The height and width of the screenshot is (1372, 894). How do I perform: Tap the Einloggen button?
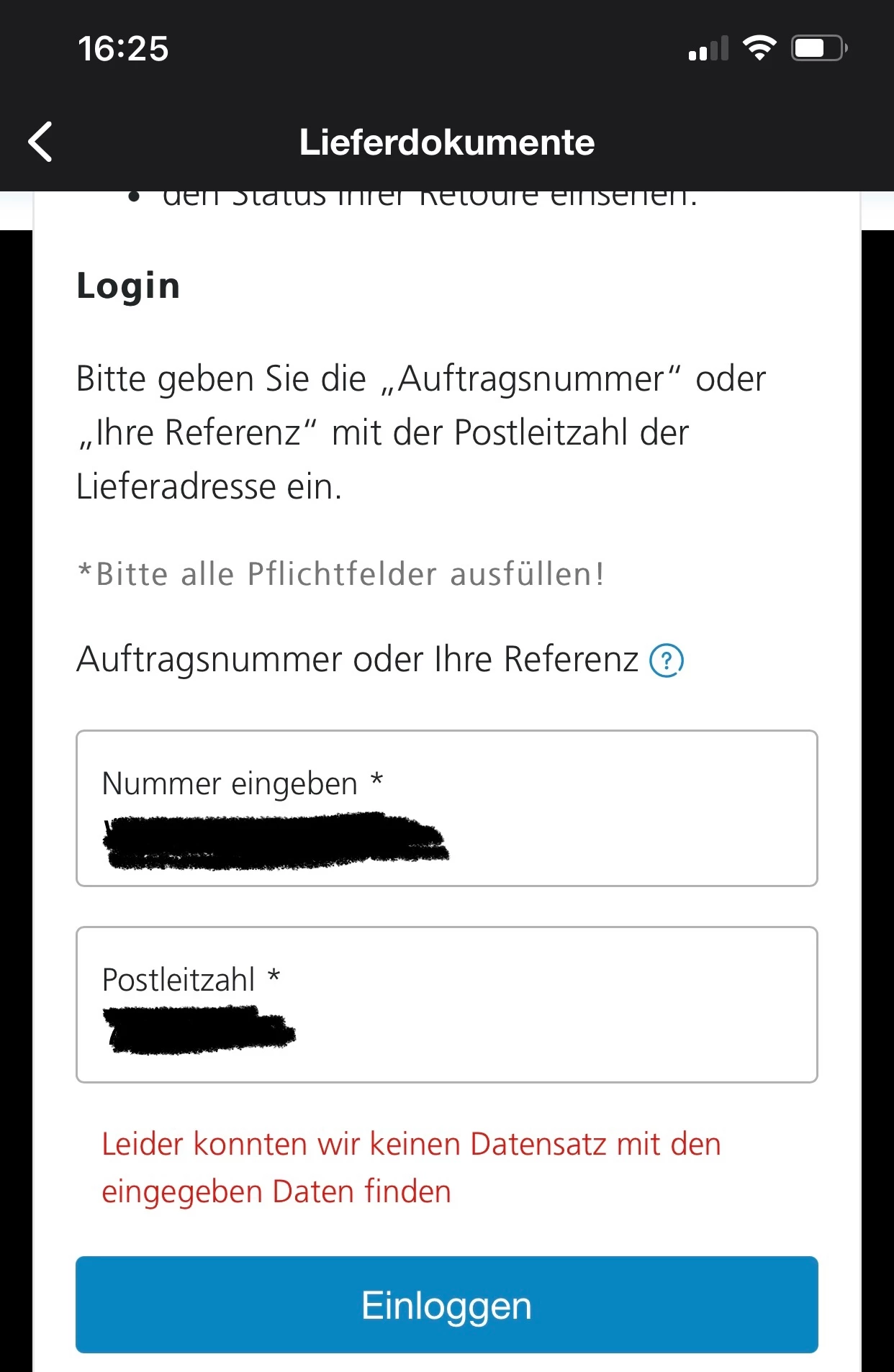(x=446, y=1305)
